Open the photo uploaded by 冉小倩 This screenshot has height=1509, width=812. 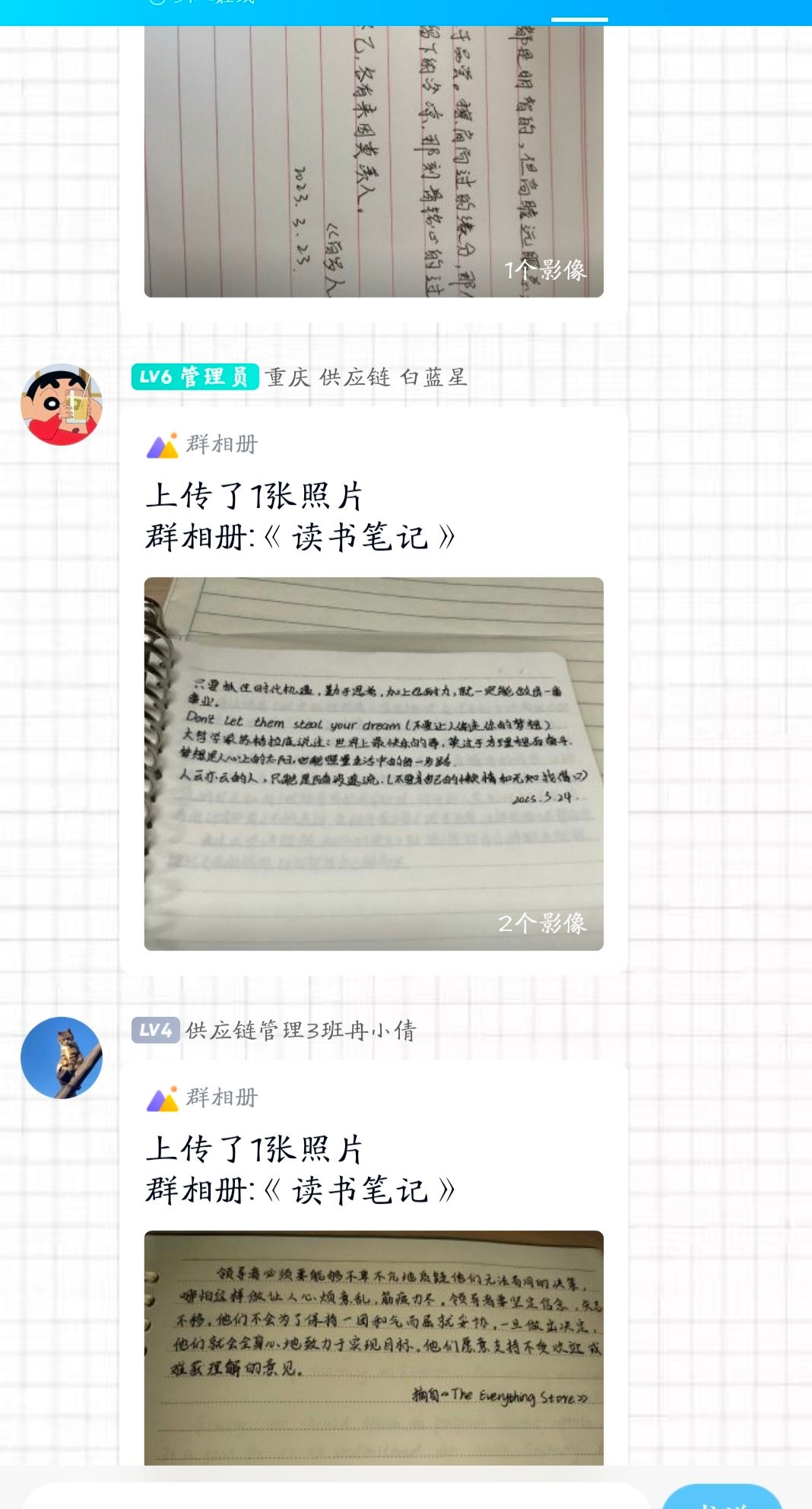[373, 1347]
